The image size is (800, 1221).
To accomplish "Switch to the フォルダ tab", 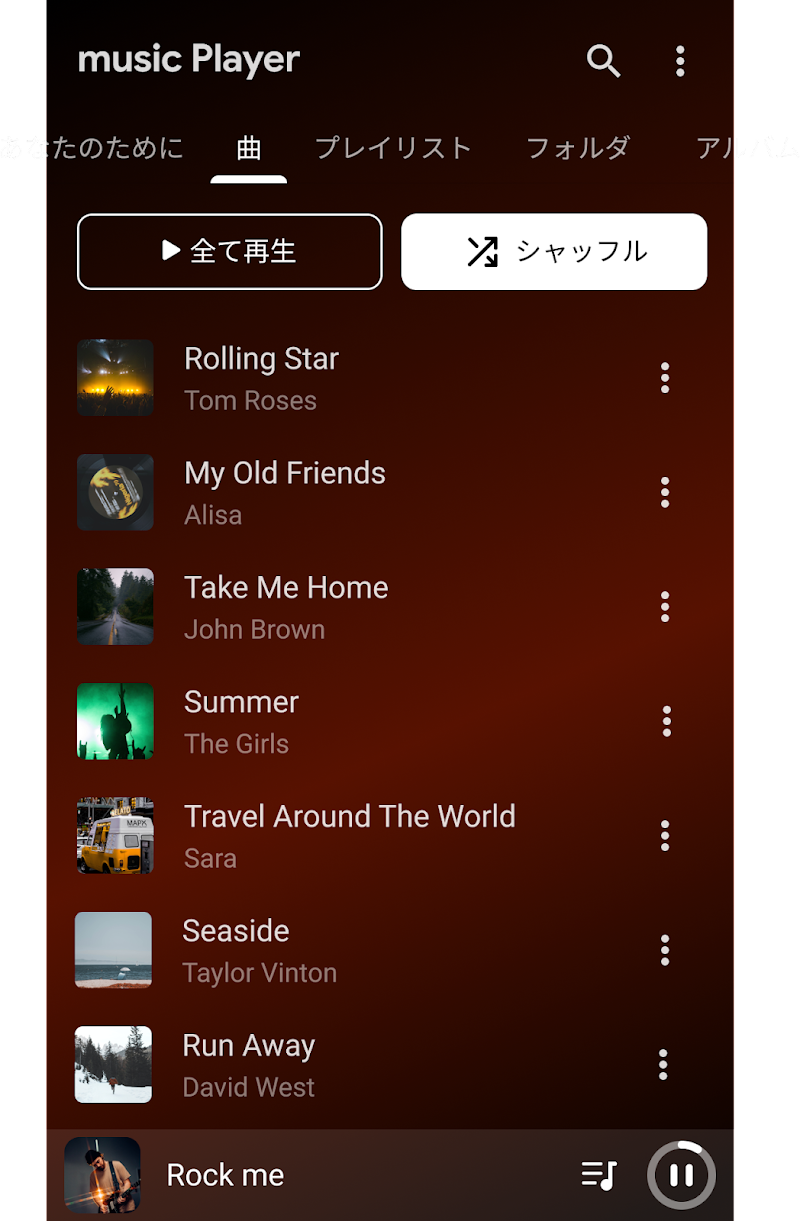I will click(x=578, y=149).
